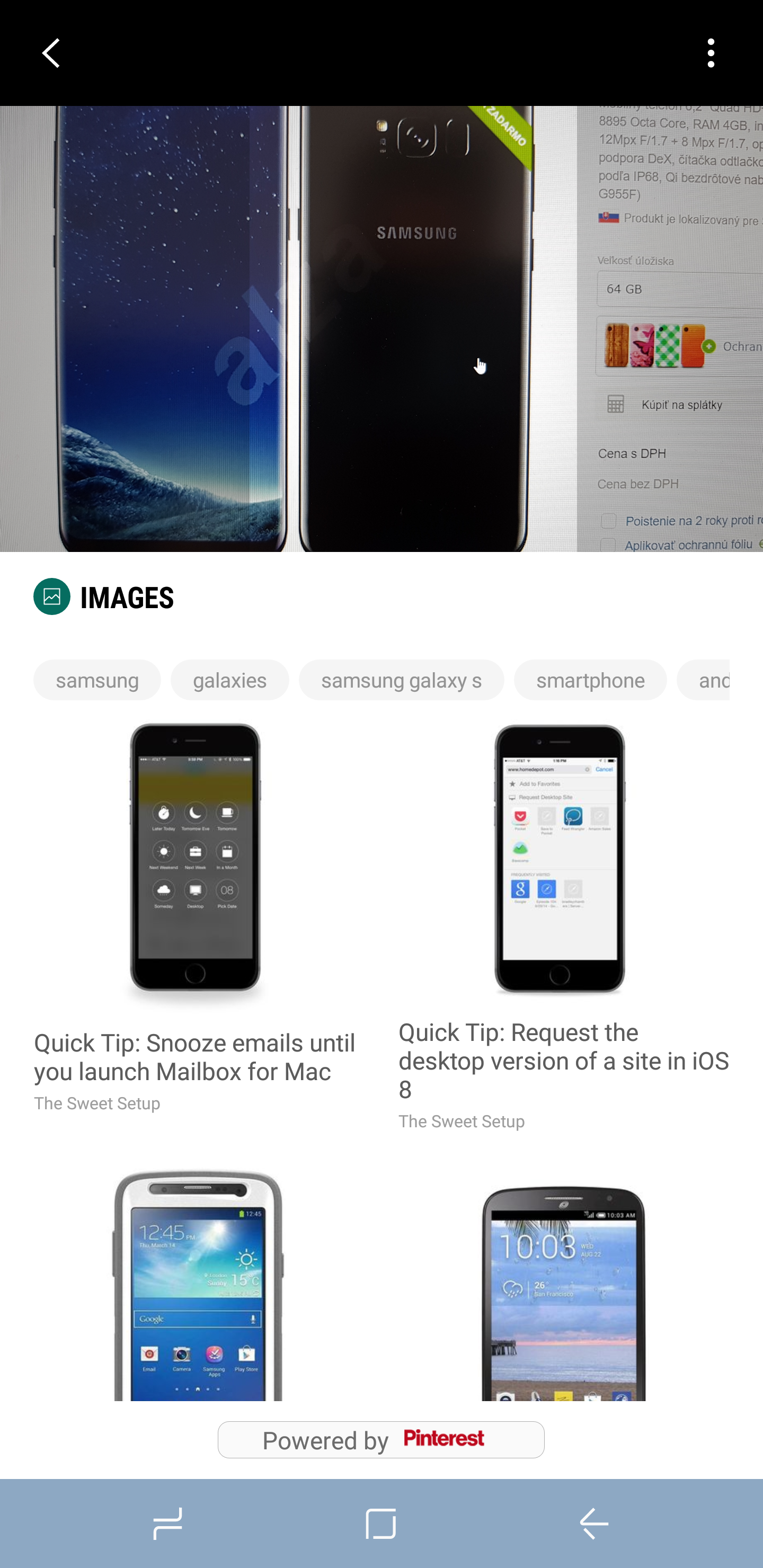
Task: Open the three-dot overflow menu
Action: pyautogui.click(x=711, y=53)
